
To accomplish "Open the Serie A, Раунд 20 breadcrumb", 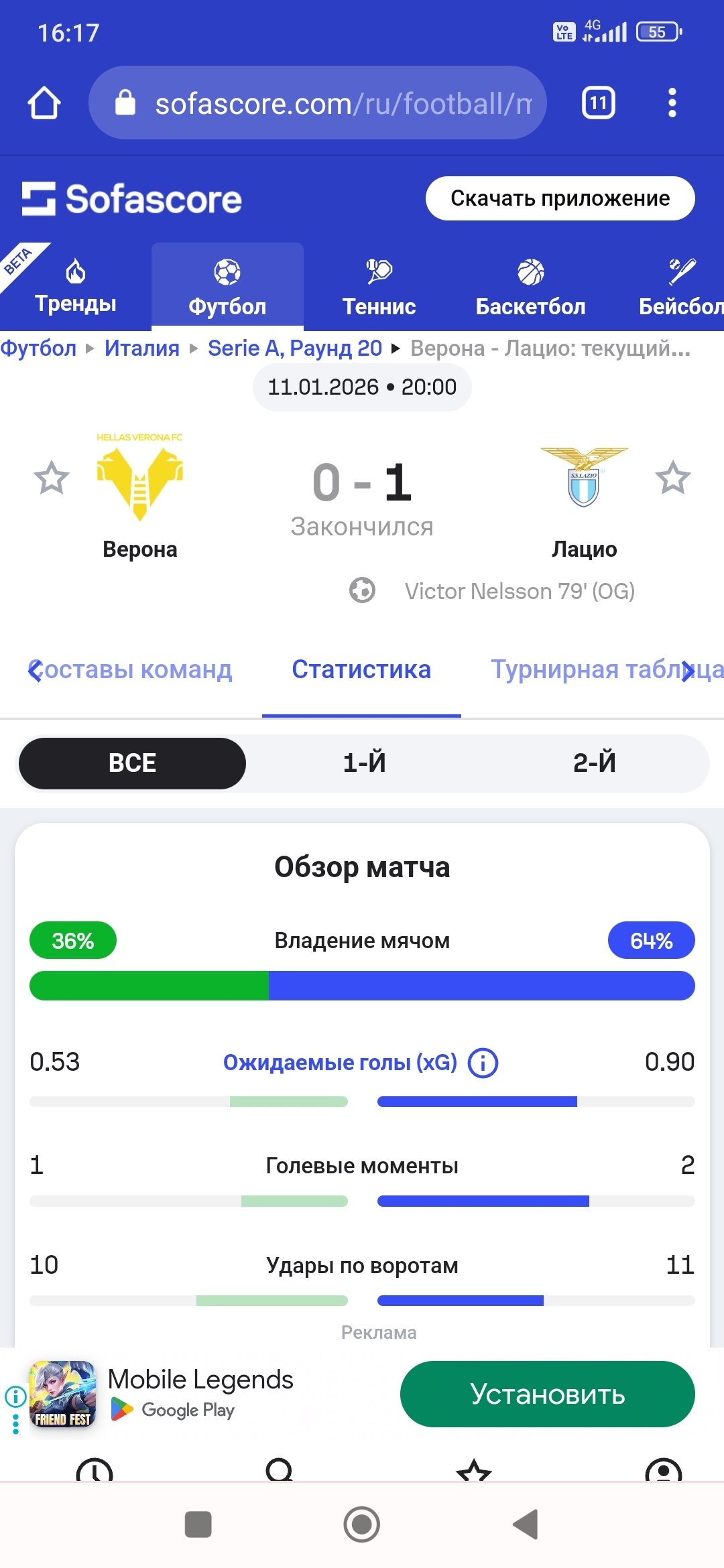I will pos(294,348).
